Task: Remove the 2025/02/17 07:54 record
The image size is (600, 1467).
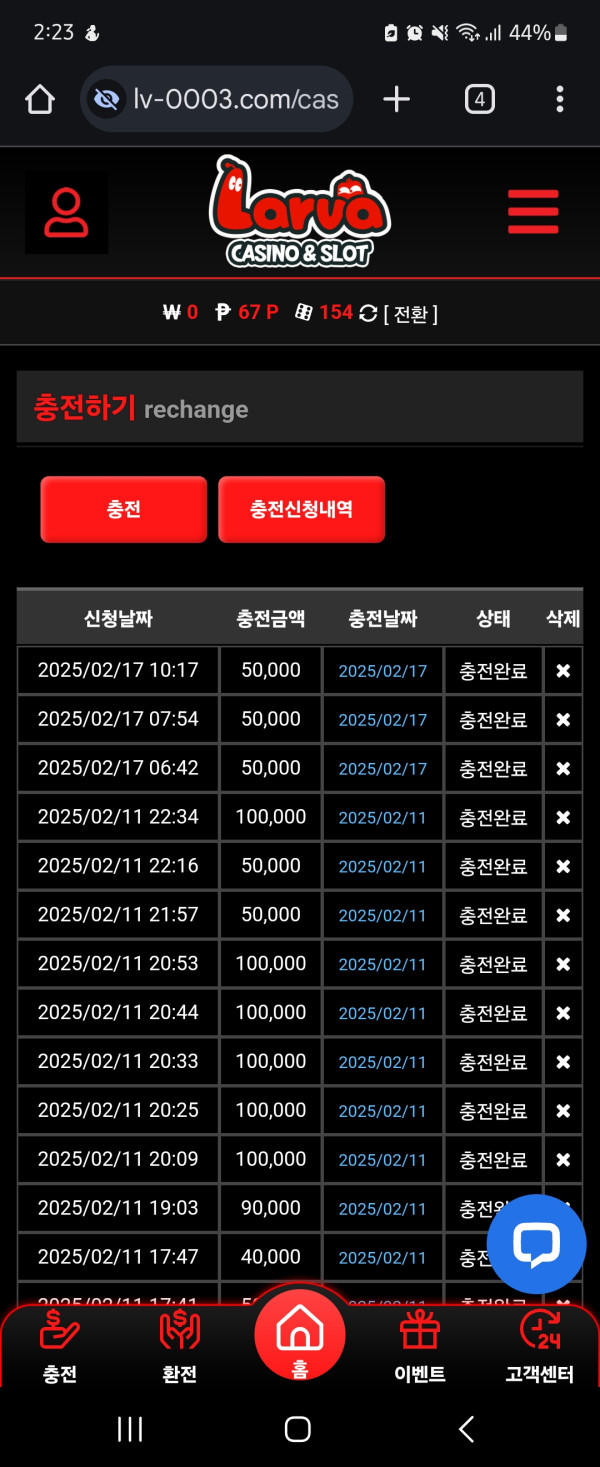Action: (563, 720)
